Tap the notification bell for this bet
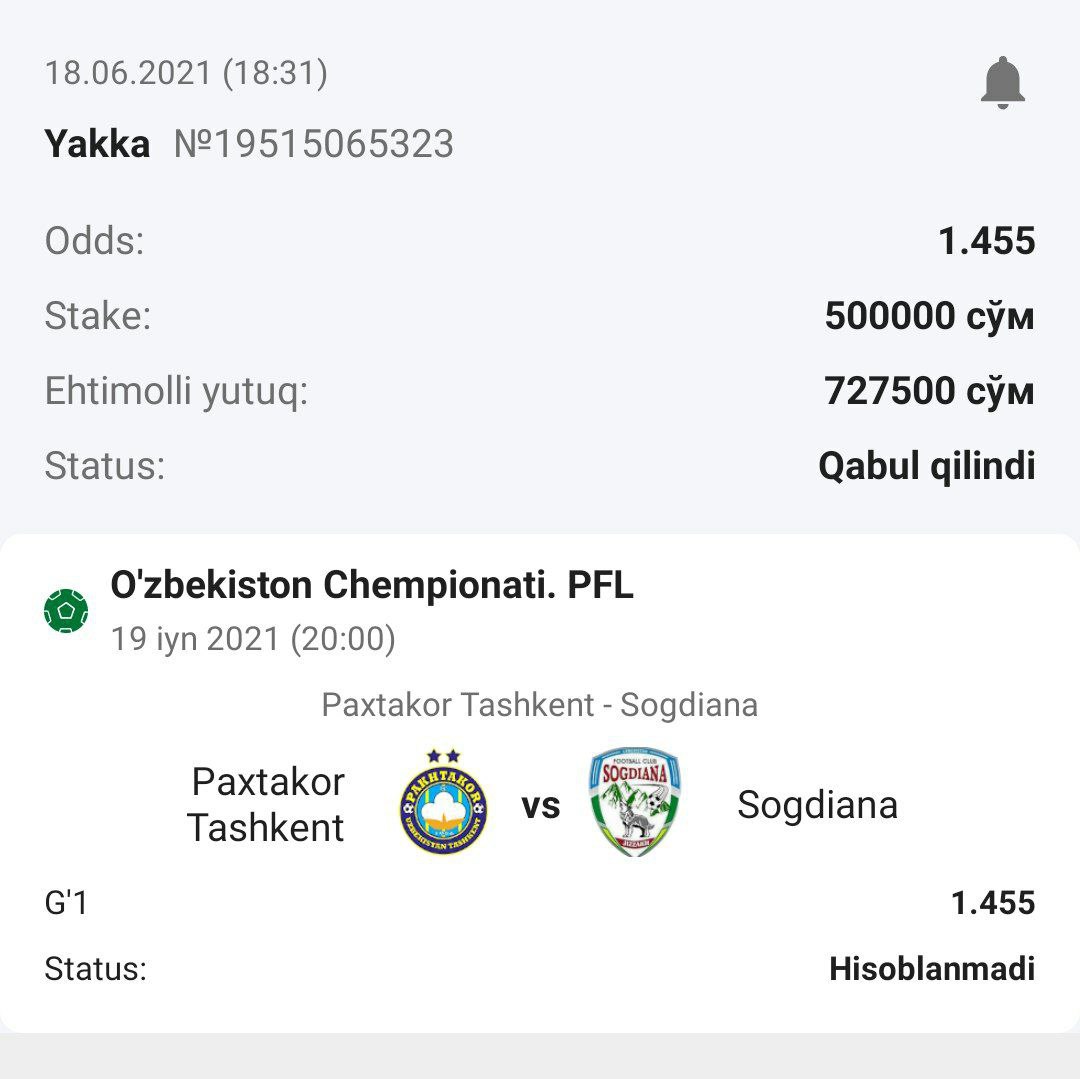The image size is (1080, 1079). [x=1002, y=83]
